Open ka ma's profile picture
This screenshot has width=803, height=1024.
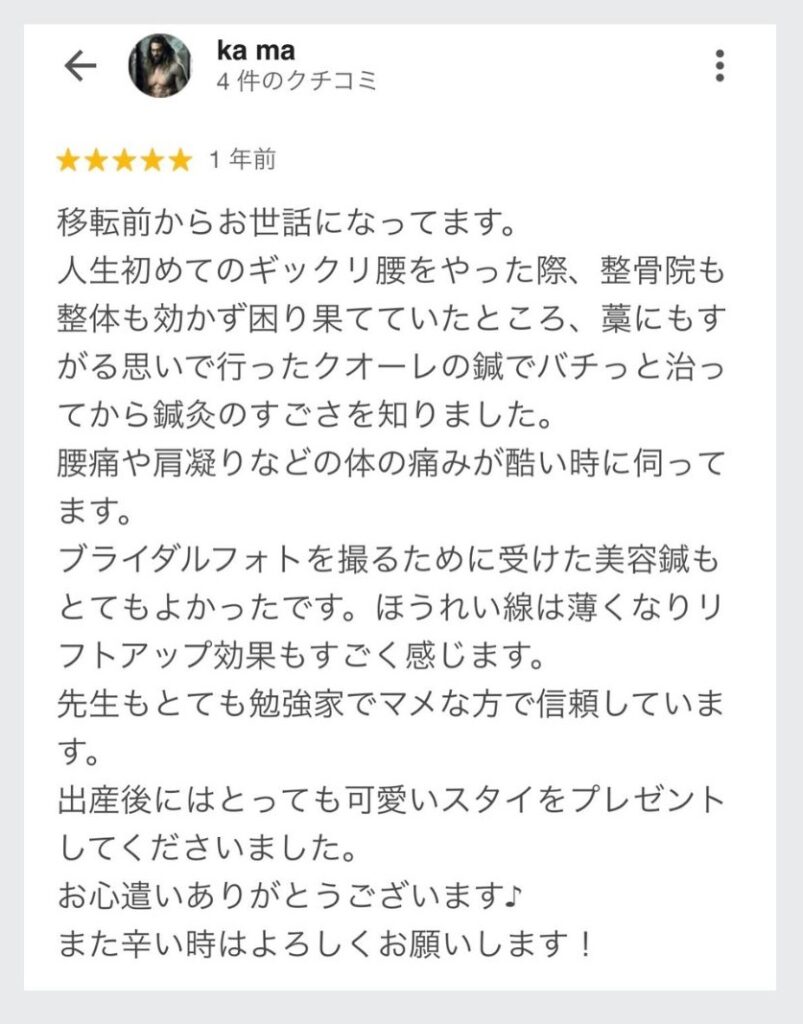[x=159, y=66]
